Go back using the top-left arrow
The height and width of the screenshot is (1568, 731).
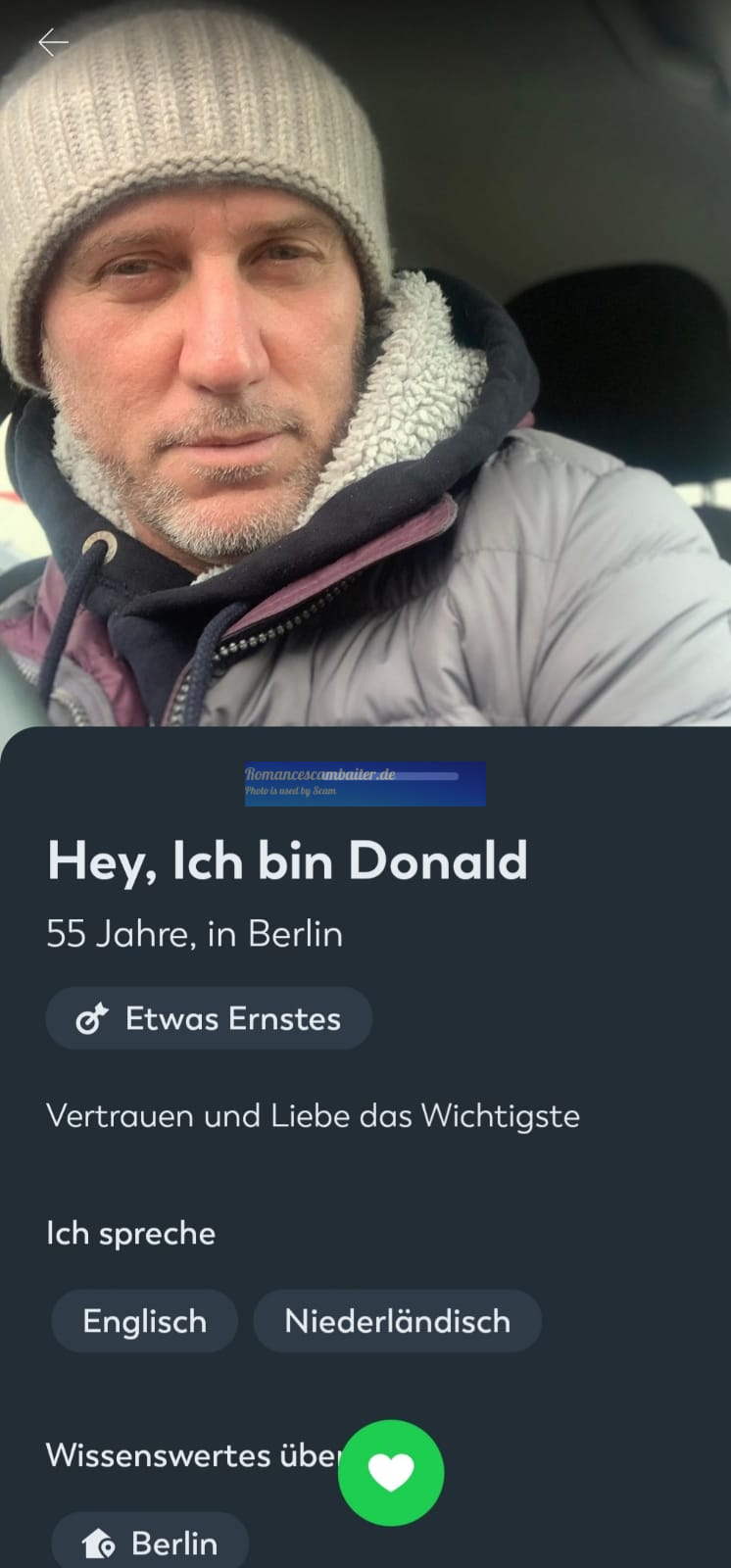[53, 42]
